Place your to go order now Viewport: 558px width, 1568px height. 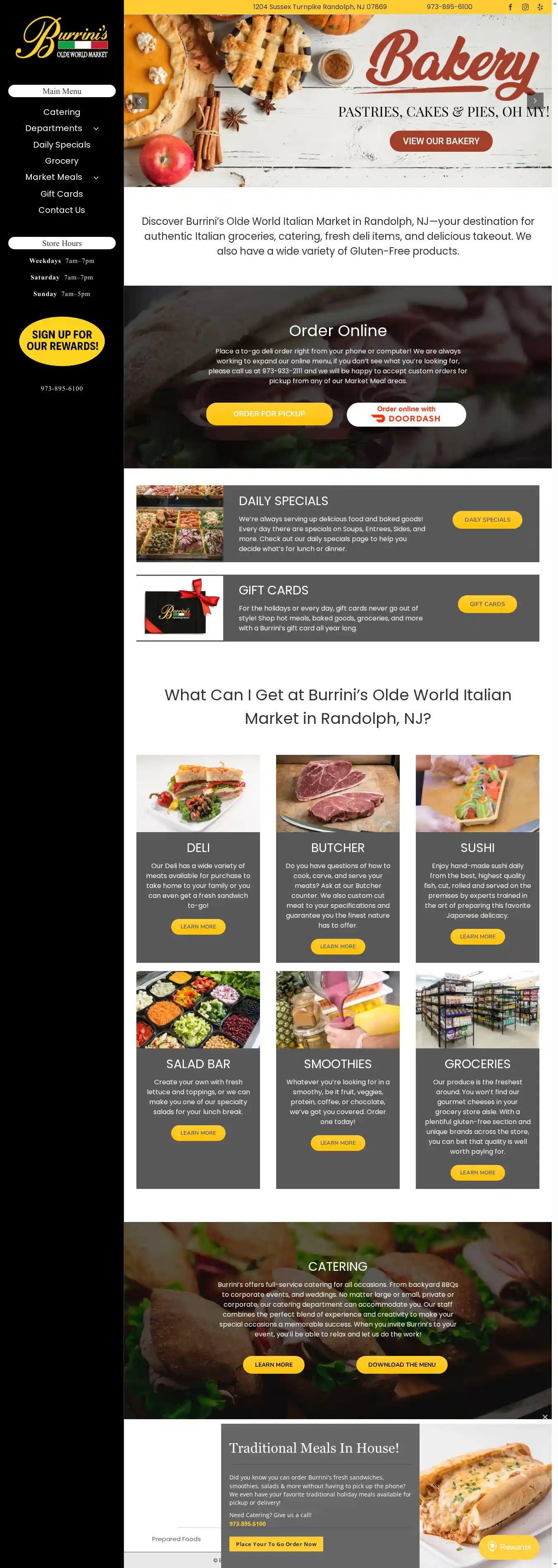[x=276, y=1544]
